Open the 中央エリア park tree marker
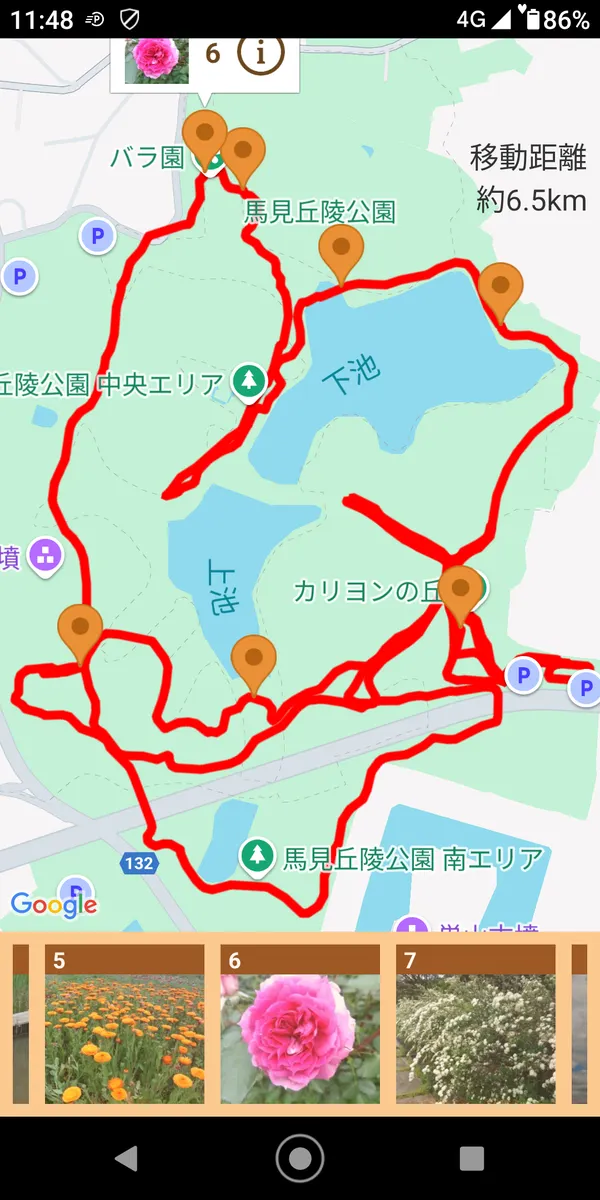 249,380
